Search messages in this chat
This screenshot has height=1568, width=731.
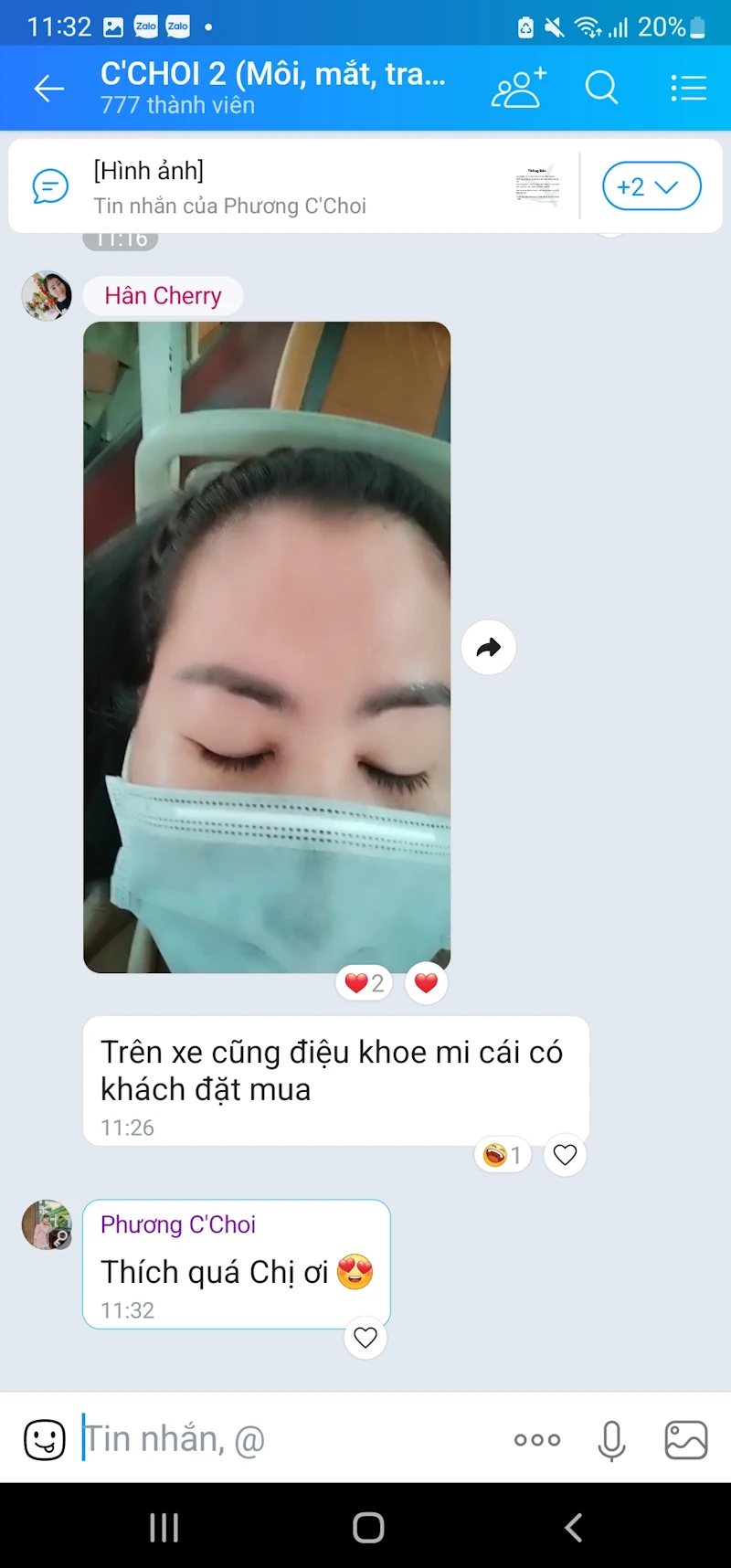[601, 89]
